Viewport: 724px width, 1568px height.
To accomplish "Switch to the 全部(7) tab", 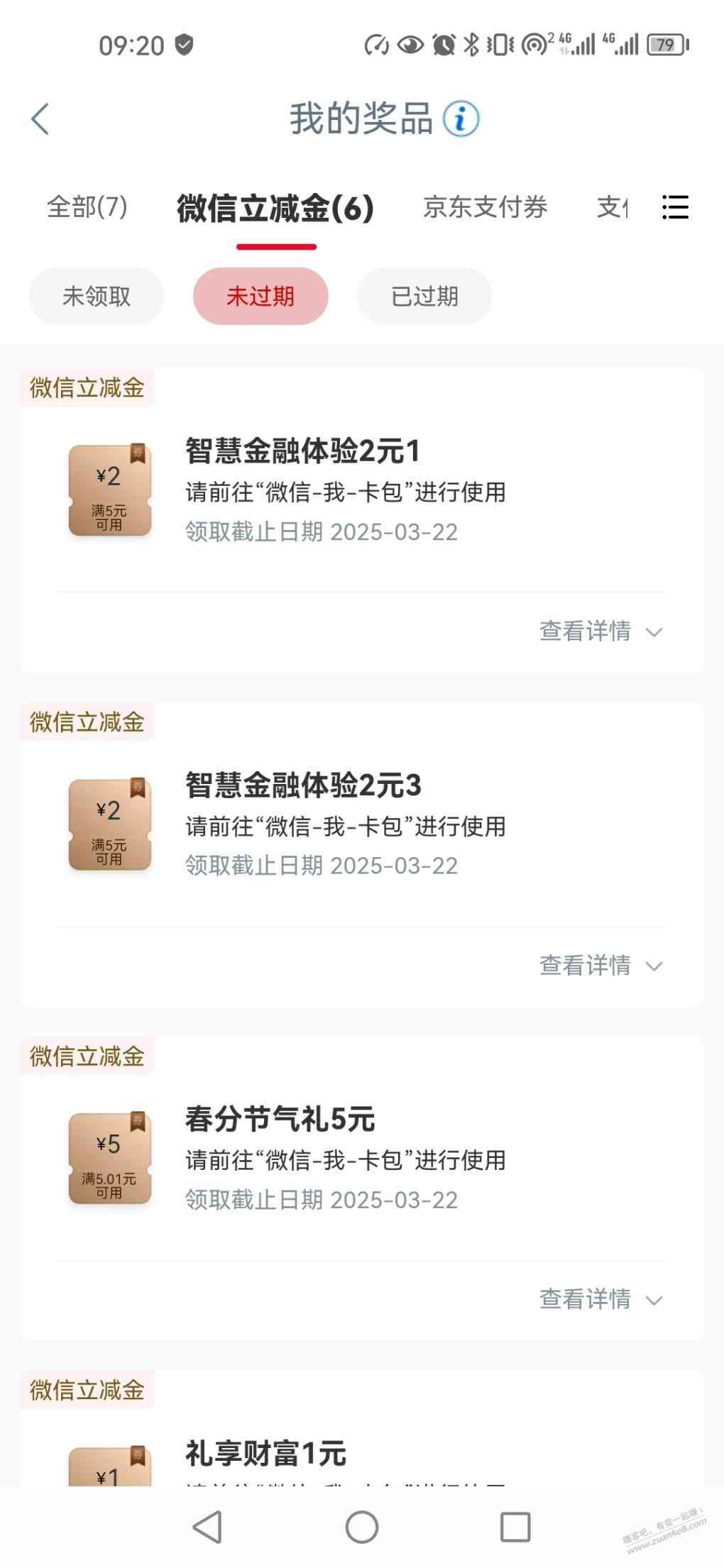I will [87, 207].
